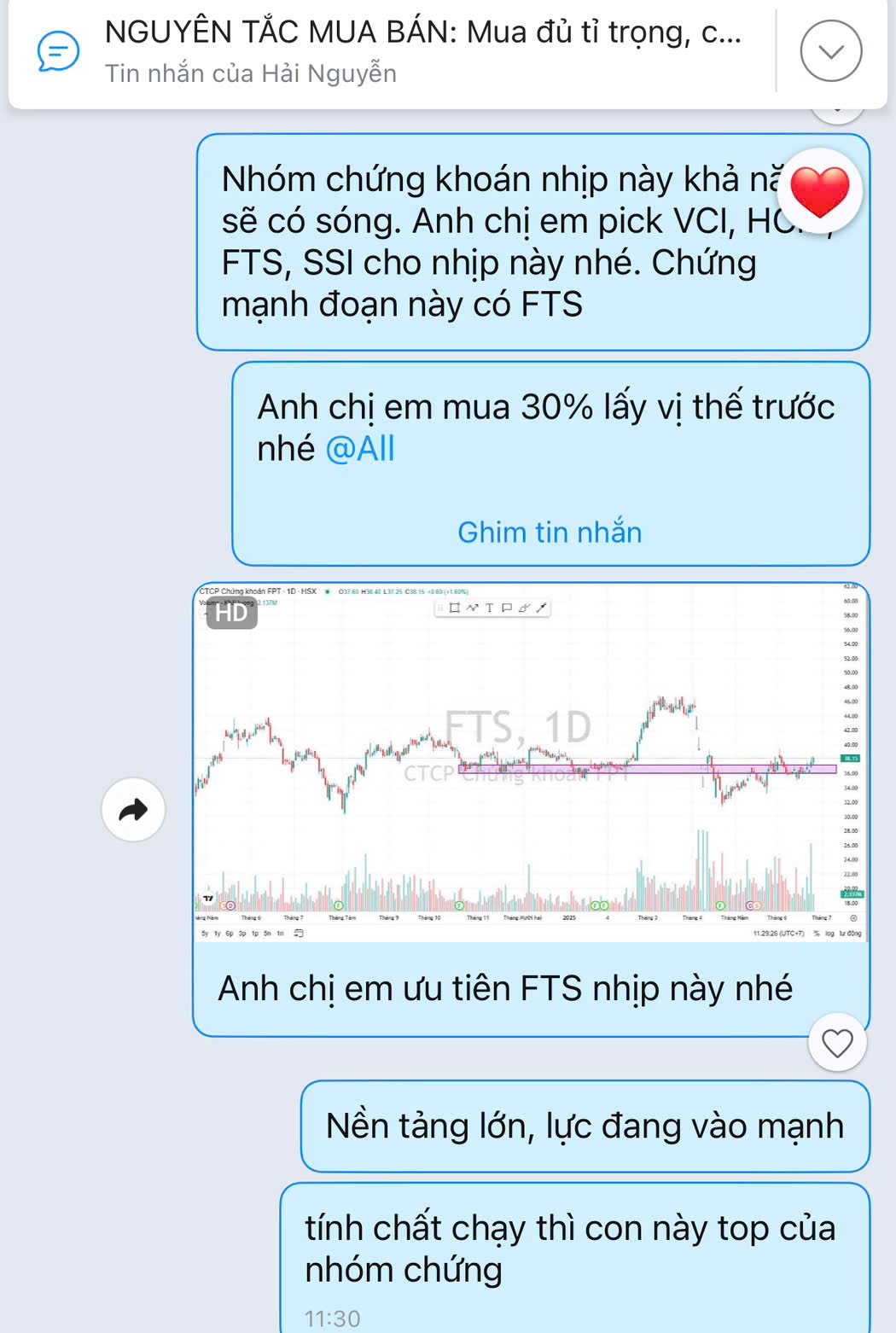This screenshot has width=896, height=1333.
Task: Open the @All mention
Action: (360, 449)
